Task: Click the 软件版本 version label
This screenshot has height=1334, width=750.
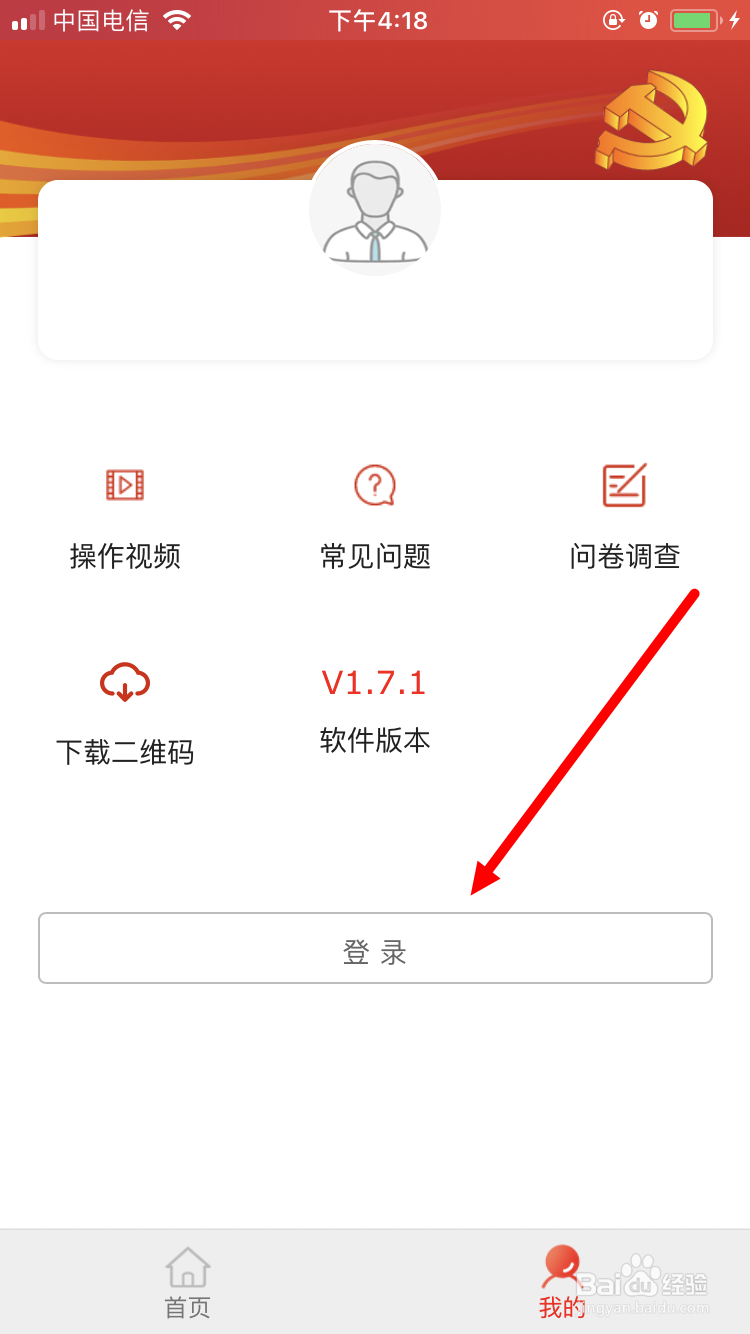Action: point(374,740)
